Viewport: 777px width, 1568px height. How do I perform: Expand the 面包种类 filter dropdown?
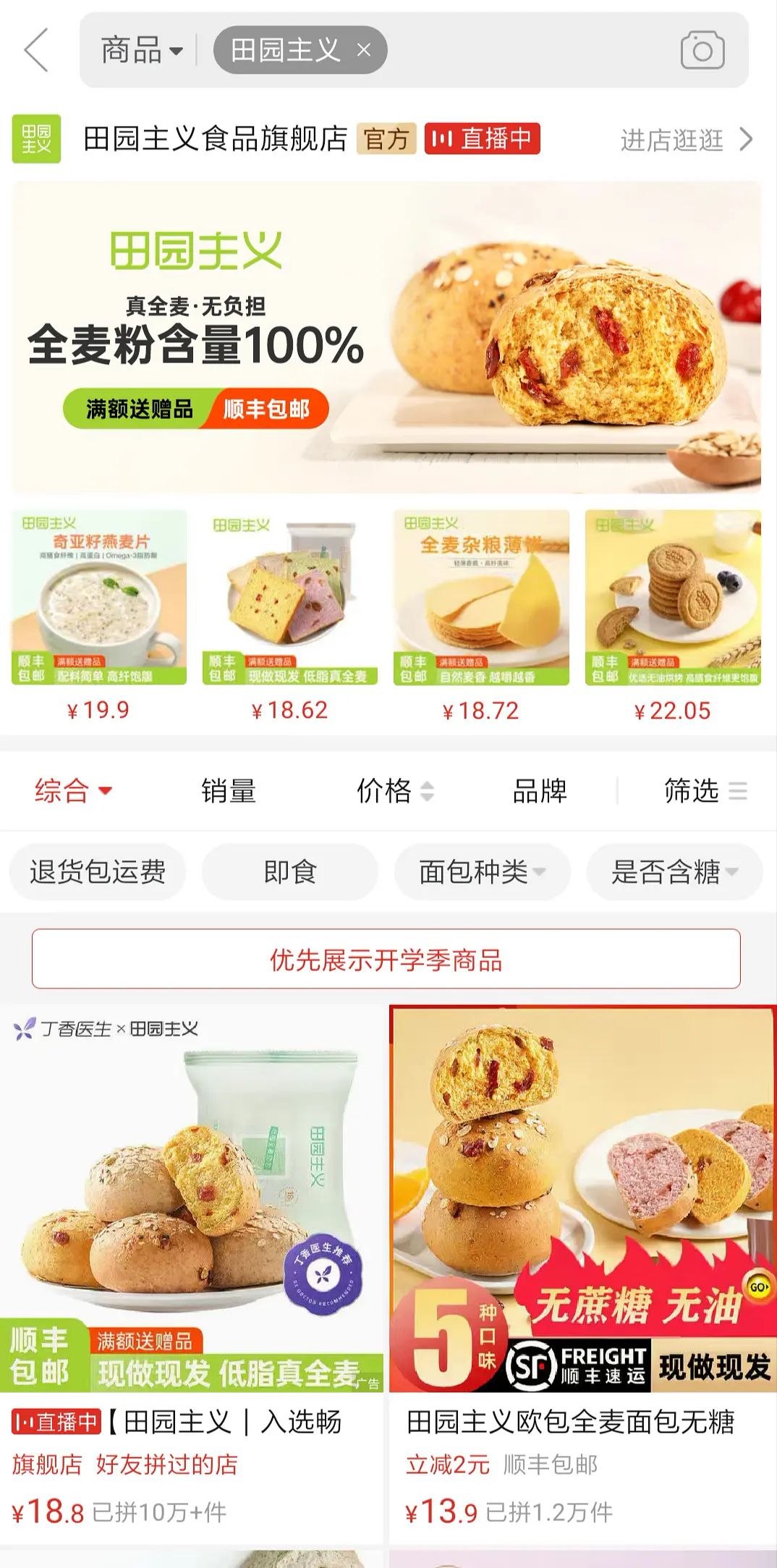click(480, 872)
